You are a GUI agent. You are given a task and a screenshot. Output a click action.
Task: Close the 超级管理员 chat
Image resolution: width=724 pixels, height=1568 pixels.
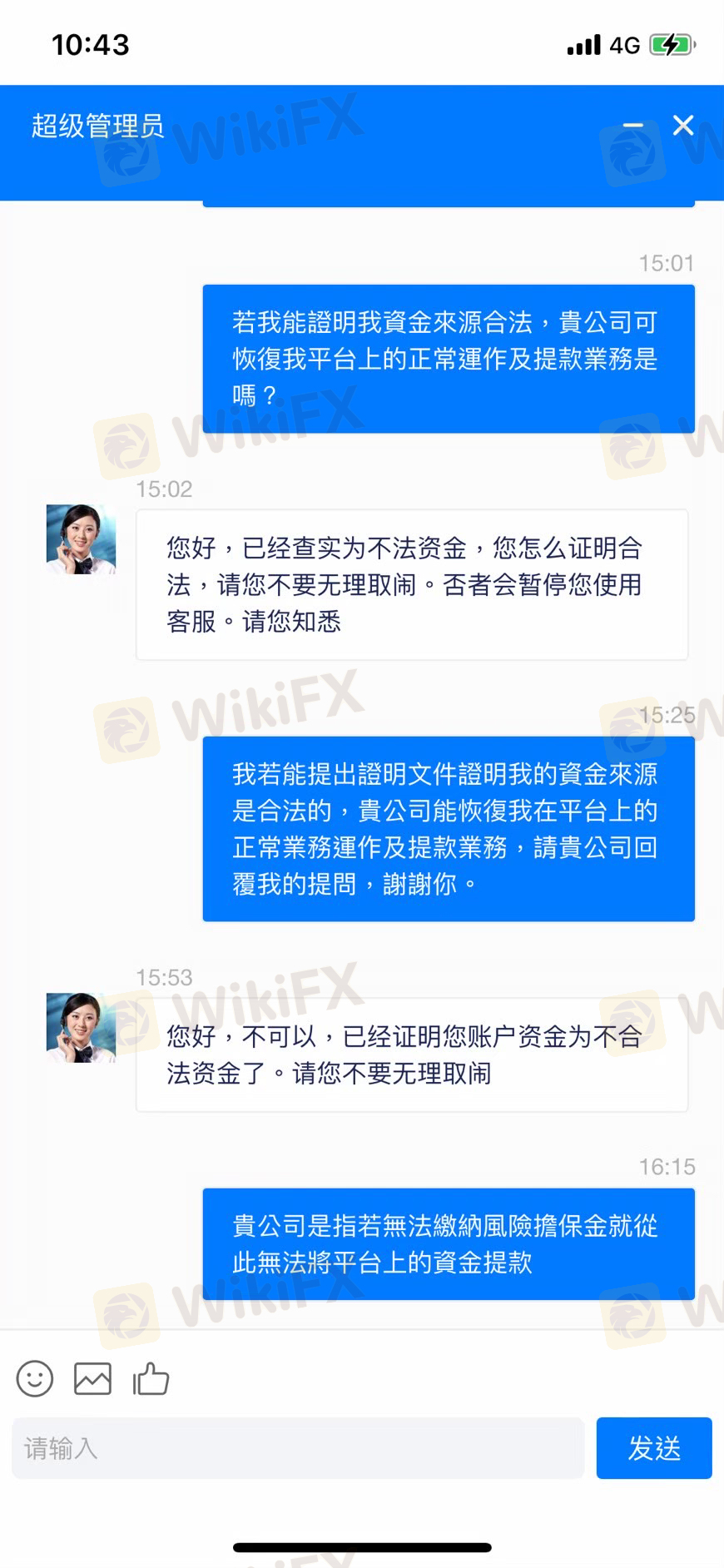(683, 126)
